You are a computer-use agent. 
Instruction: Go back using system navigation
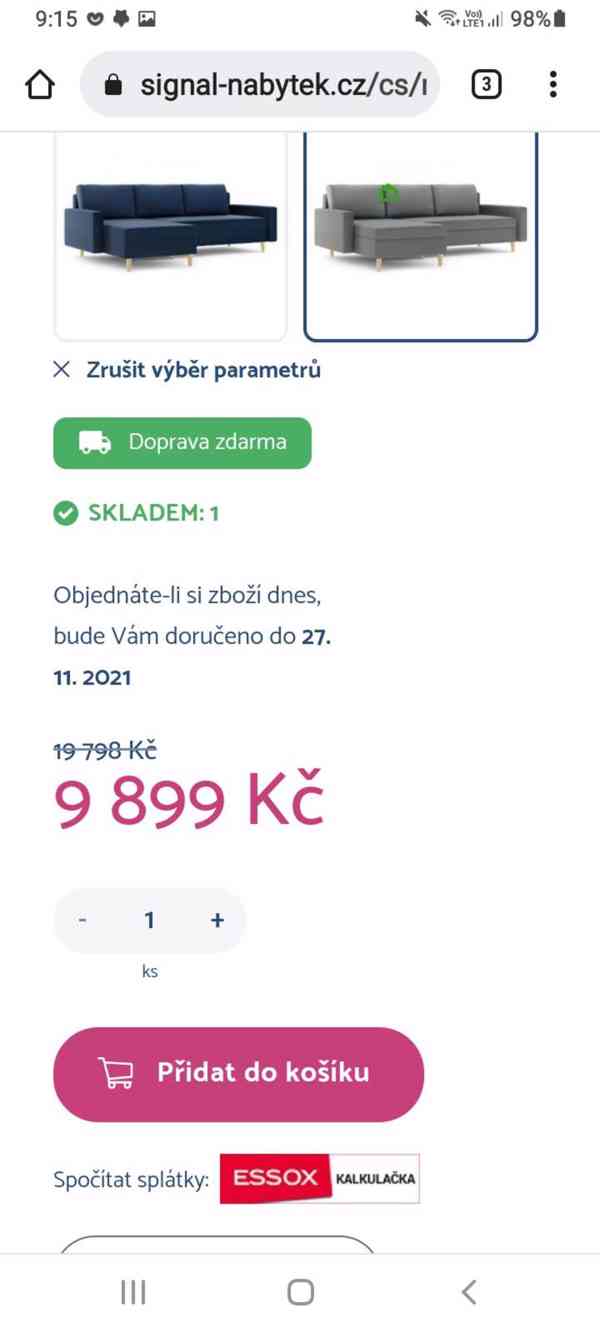[468, 1292]
